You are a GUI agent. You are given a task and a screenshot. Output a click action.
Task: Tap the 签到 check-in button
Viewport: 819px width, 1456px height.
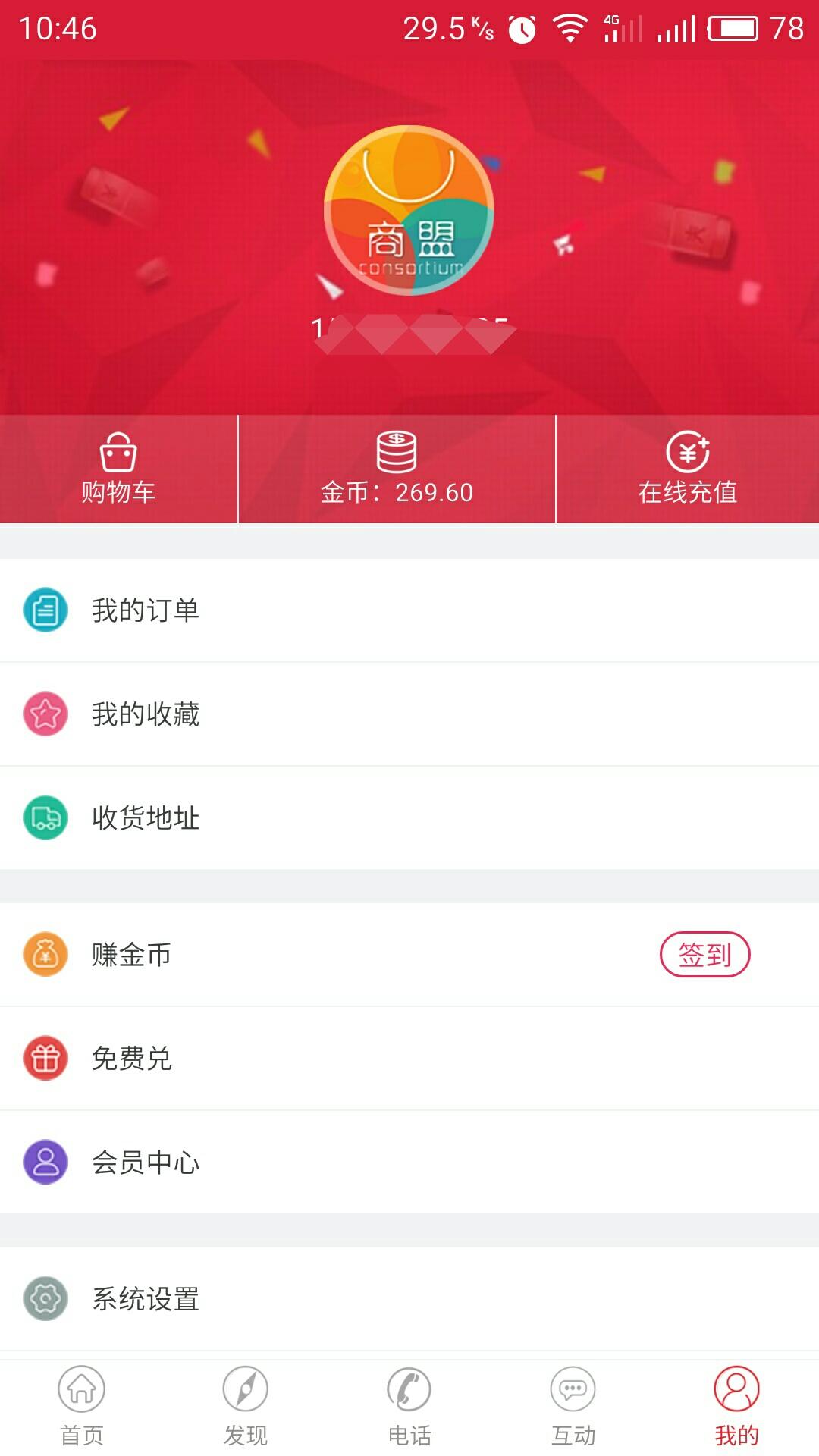pyautogui.click(x=704, y=955)
